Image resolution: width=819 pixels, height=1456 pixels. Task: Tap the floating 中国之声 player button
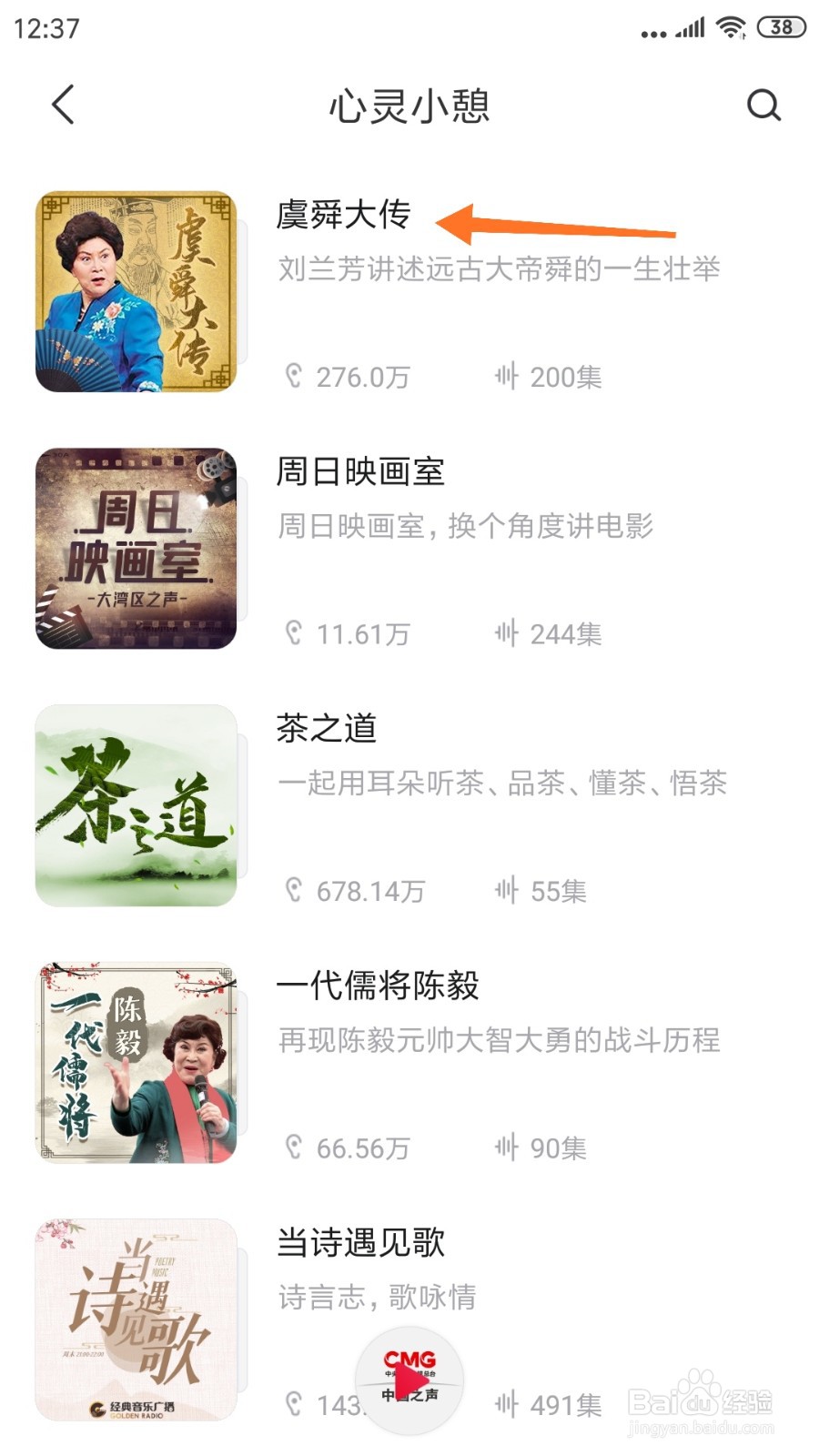click(409, 1380)
